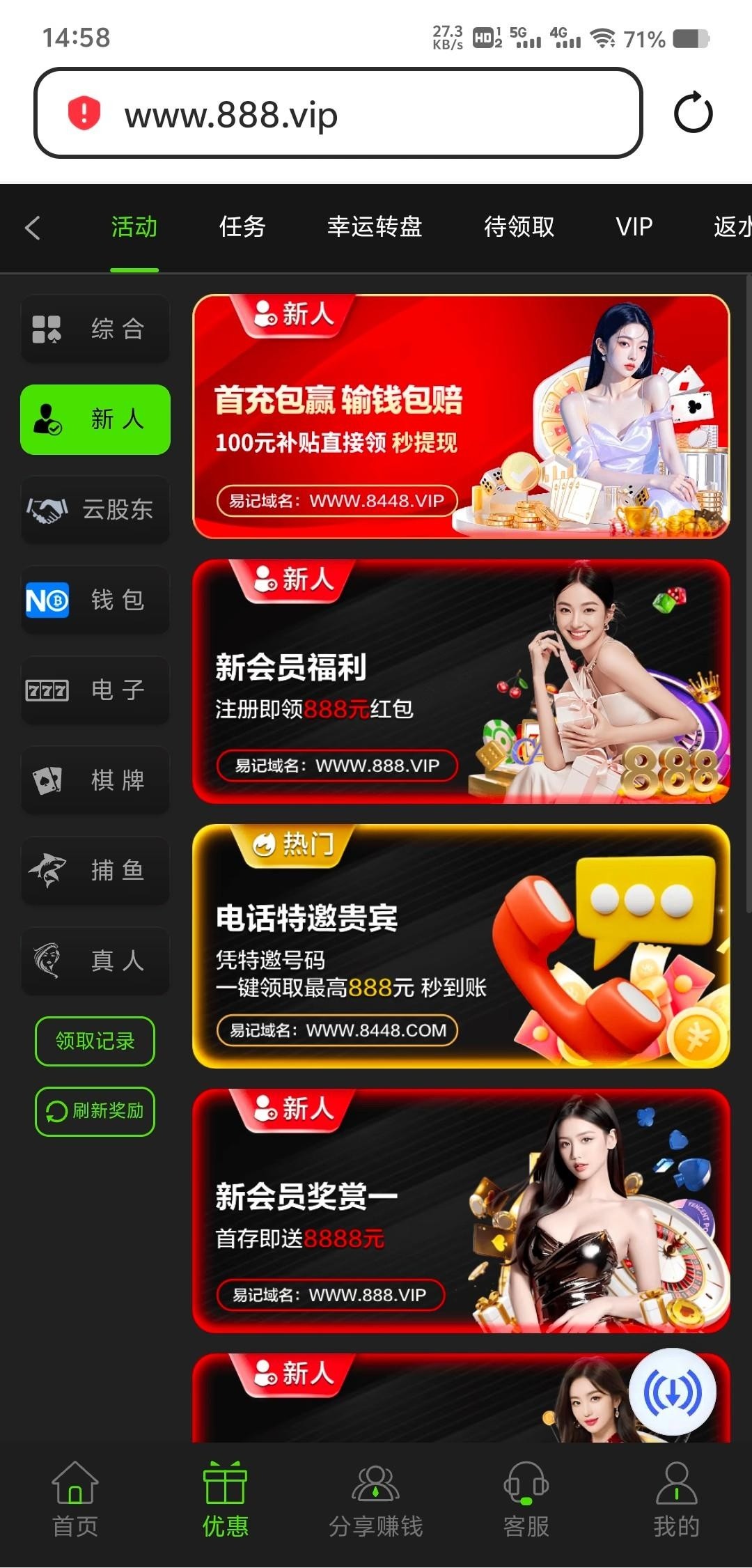Go to the 首页 tab
This screenshot has height=1568, width=752.
75,1499
